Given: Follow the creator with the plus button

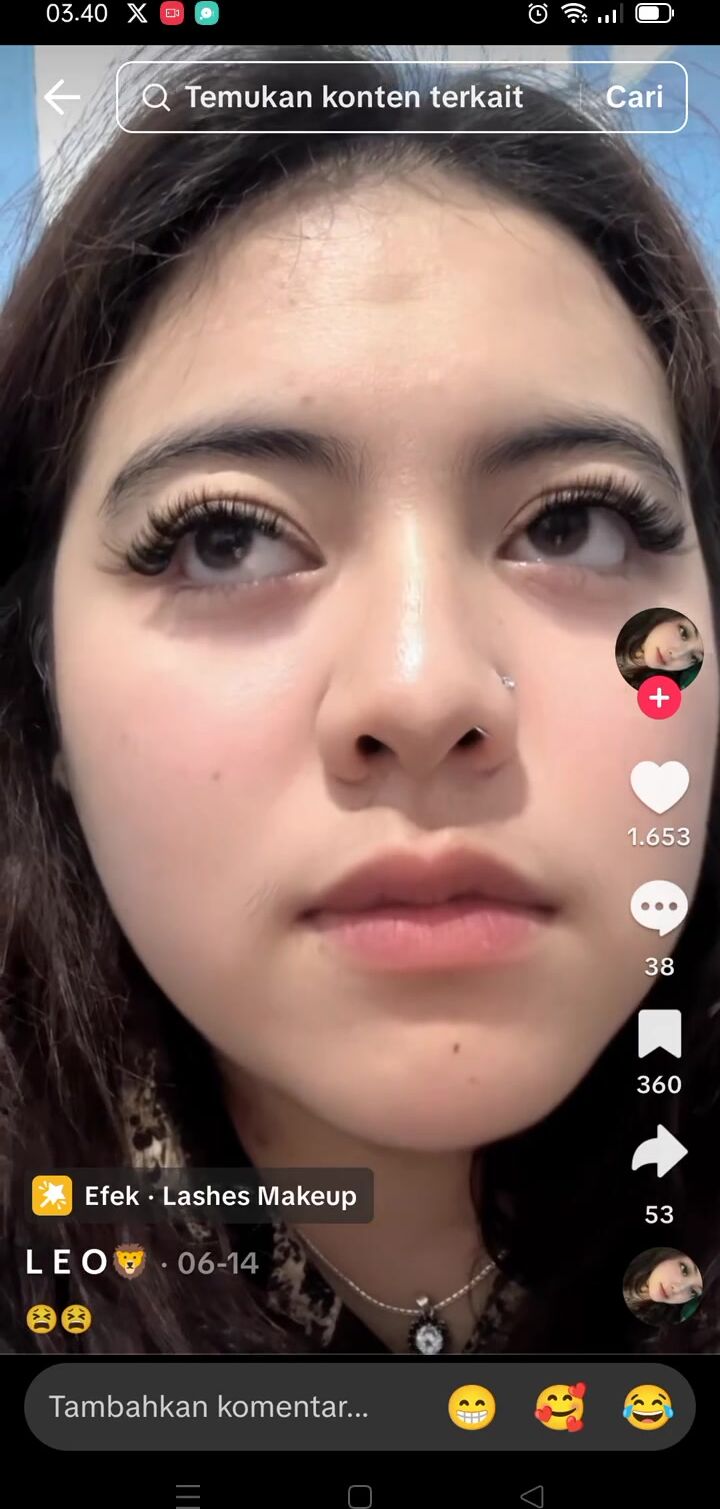Looking at the screenshot, I should click(659, 698).
